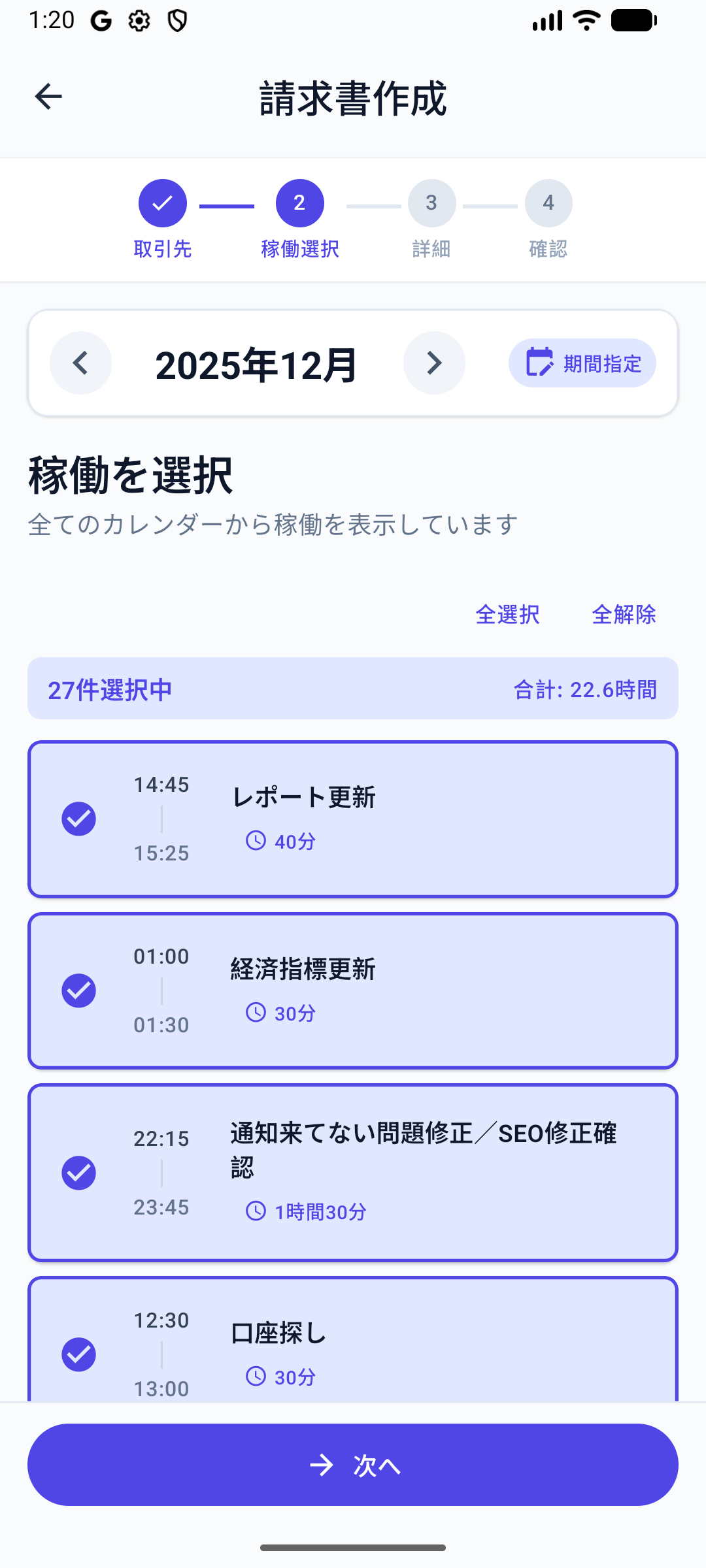The height and width of the screenshot is (1568, 706).
Task: Uncheck the レポート更新 work item
Action: click(78, 818)
